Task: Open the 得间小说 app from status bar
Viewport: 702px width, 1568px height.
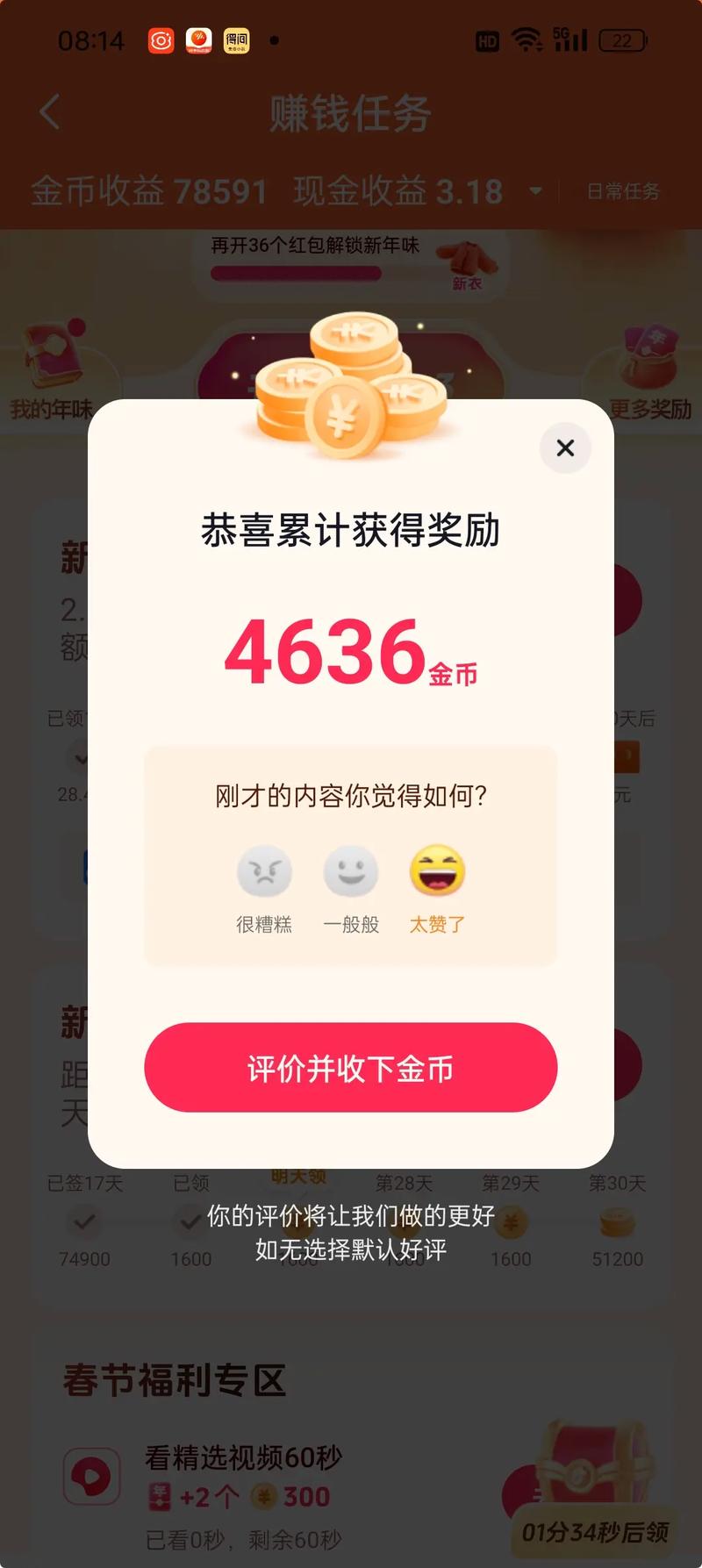Action: (x=234, y=40)
